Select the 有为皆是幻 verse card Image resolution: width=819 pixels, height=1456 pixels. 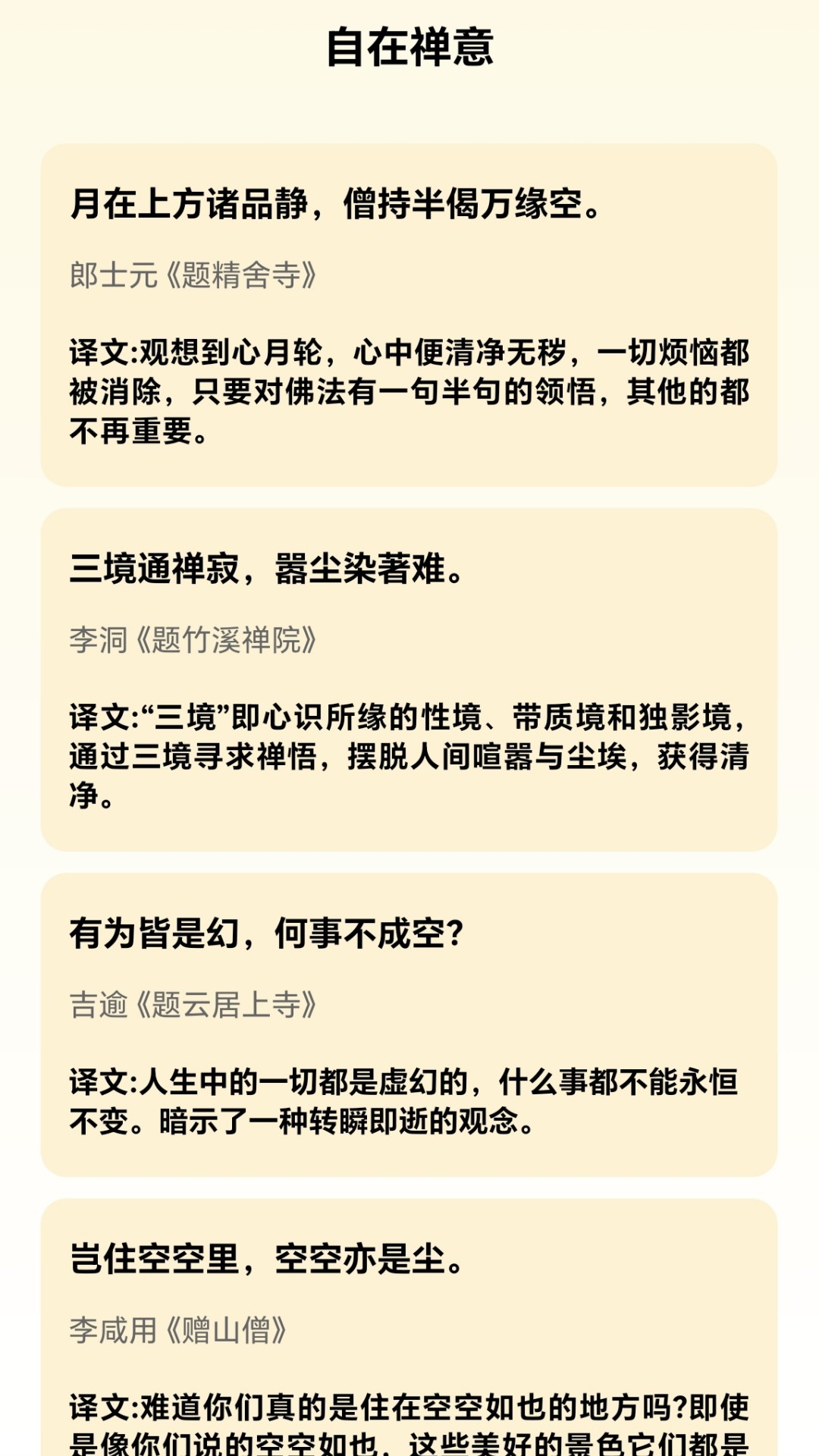(x=409, y=1025)
